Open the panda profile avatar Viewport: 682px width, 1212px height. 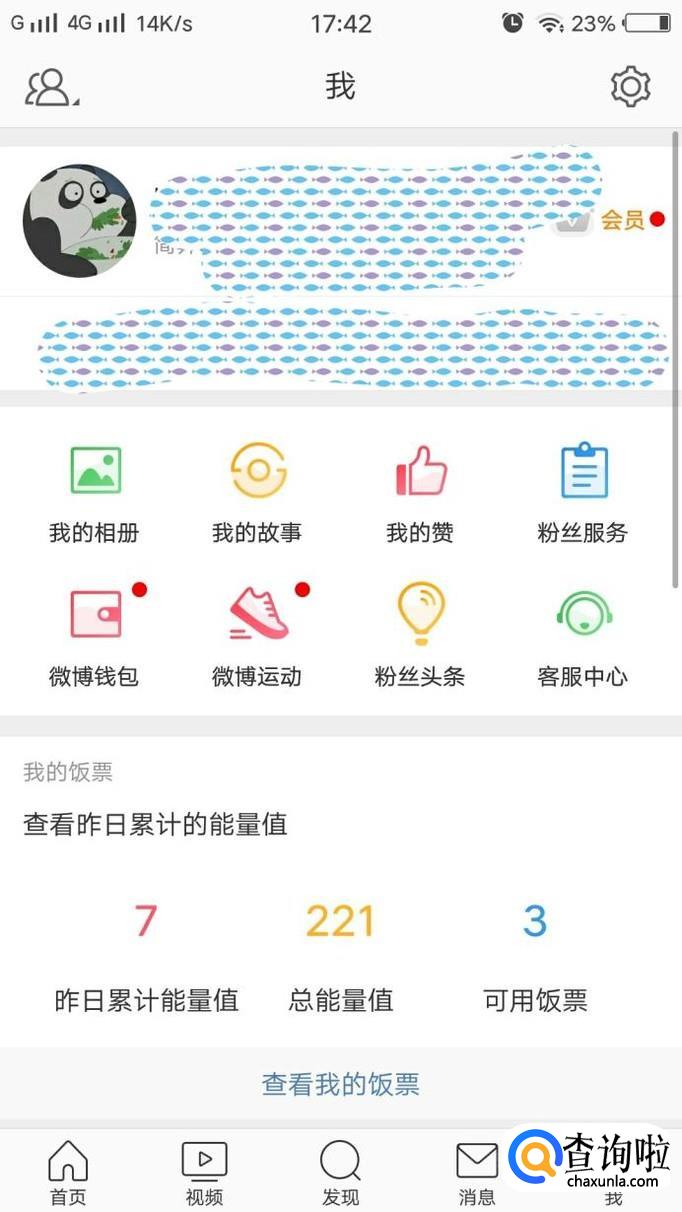[x=79, y=221]
